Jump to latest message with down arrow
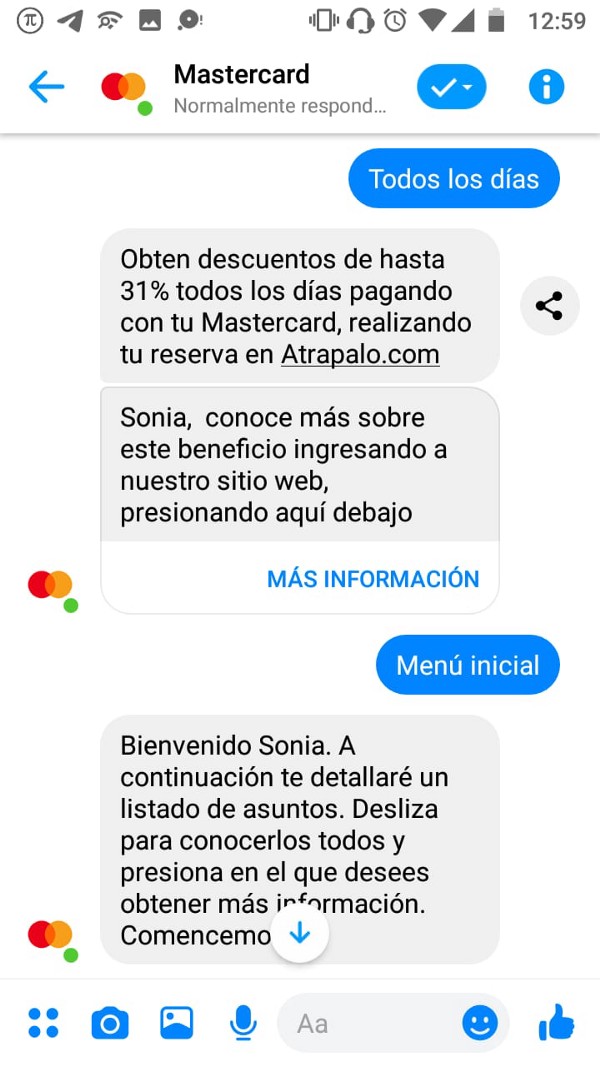600x1066 pixels. (300, 933)
